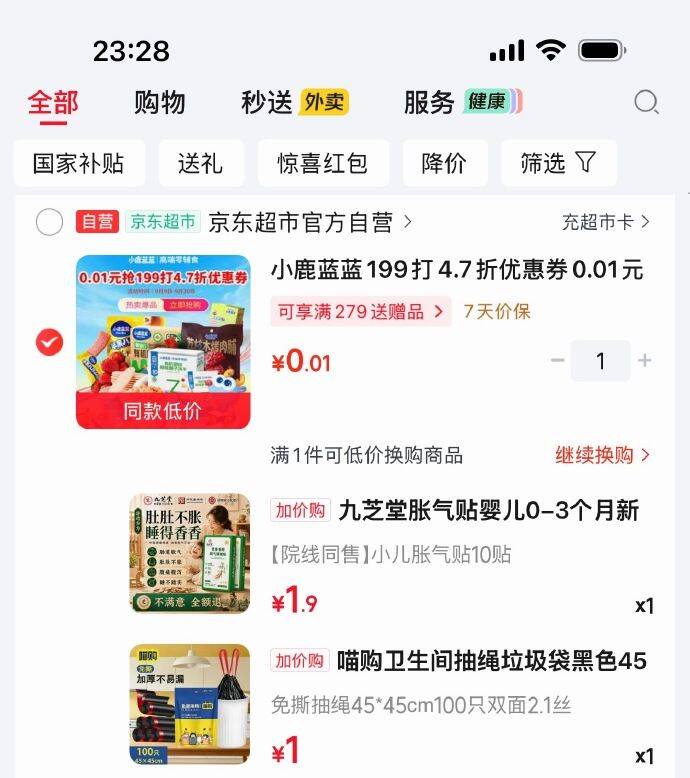
Task: Filter by 降价 chip
Action: (x=444, y=163)
